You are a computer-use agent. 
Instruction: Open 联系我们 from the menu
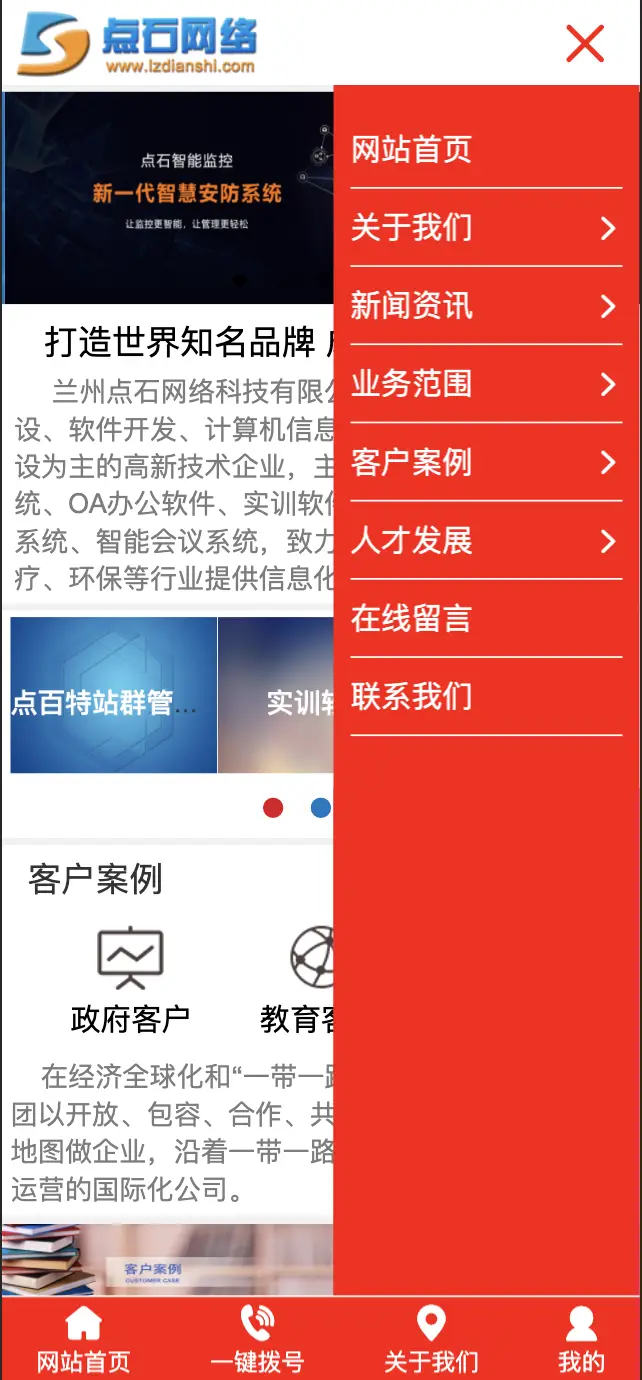[411, 696]
